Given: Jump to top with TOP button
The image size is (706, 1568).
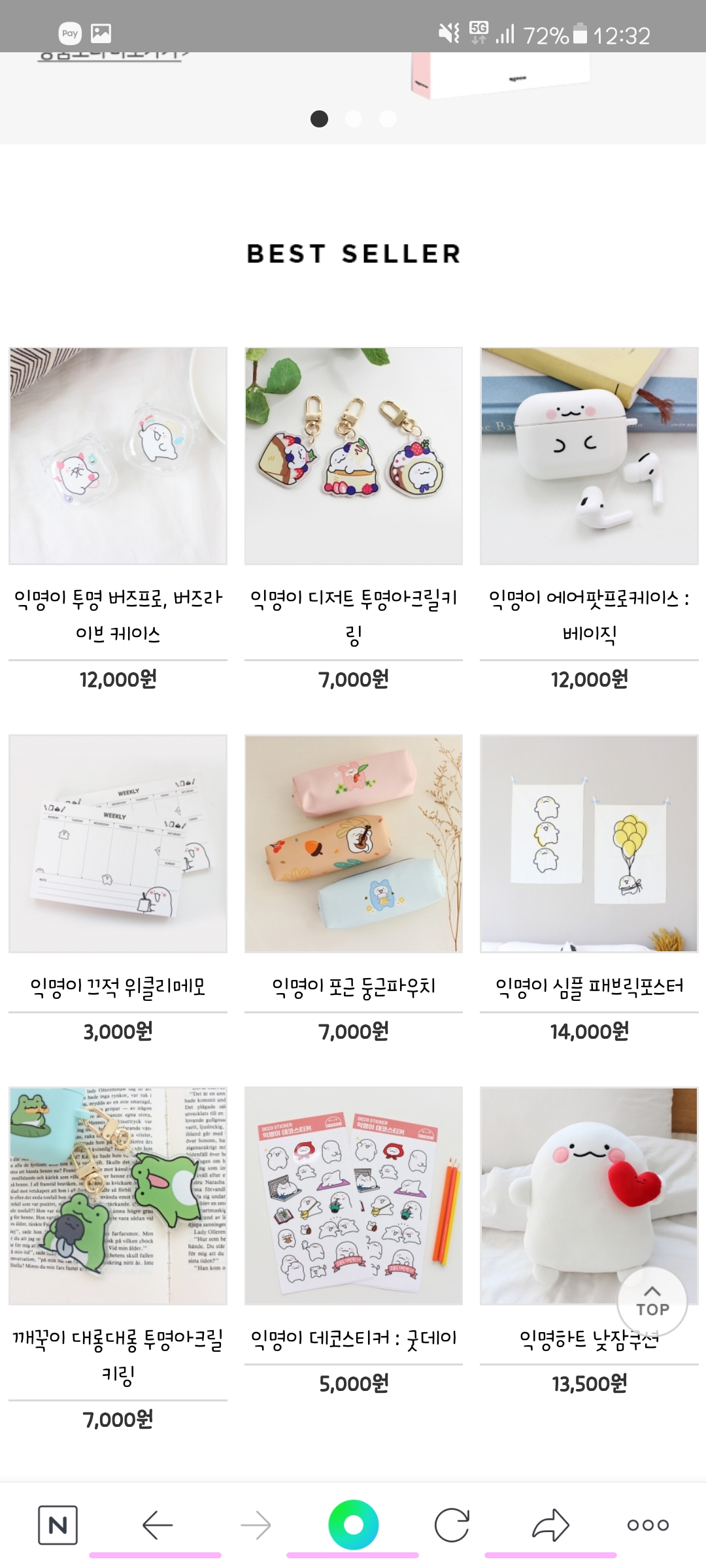Looking at the screenshot, I should [652, 1301].
